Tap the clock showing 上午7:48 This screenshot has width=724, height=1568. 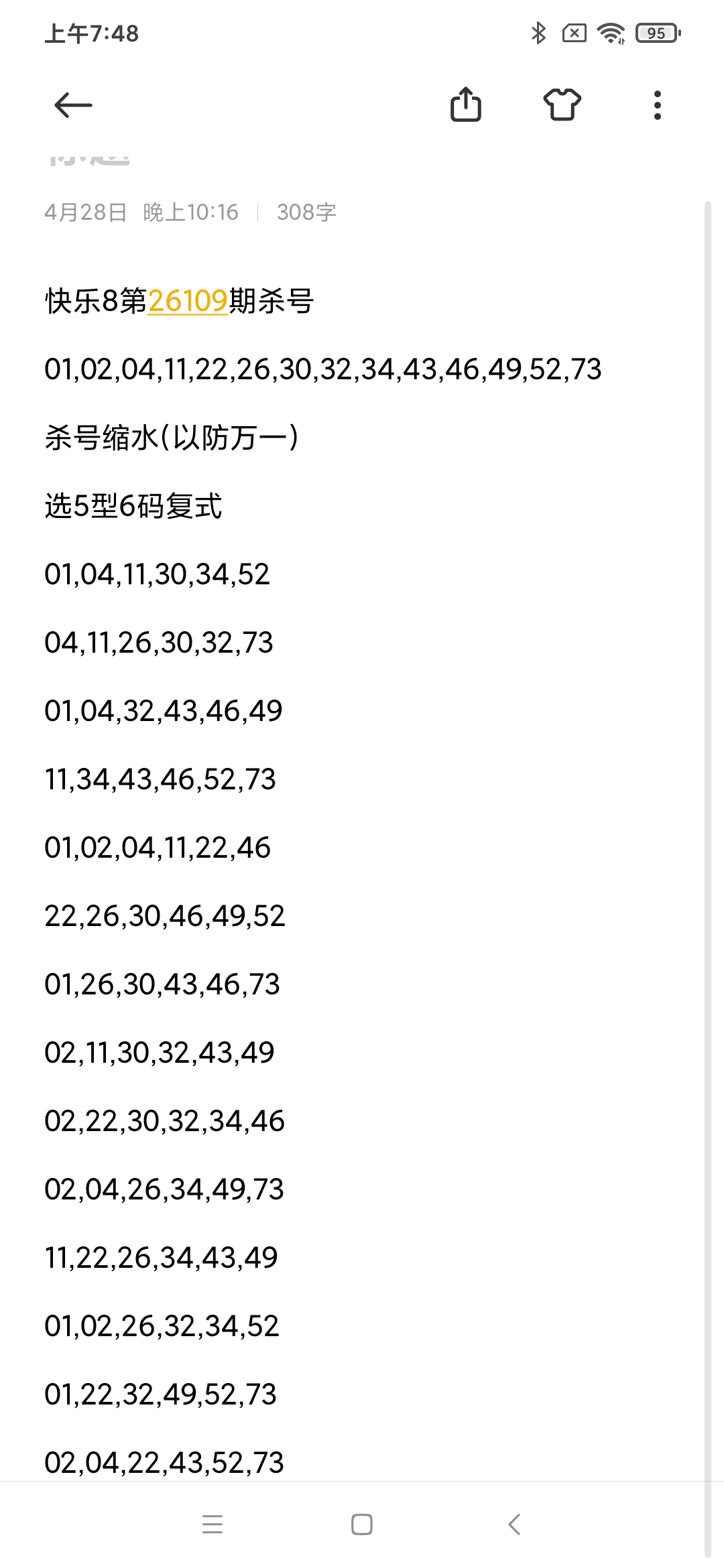[x=90, y=33]
